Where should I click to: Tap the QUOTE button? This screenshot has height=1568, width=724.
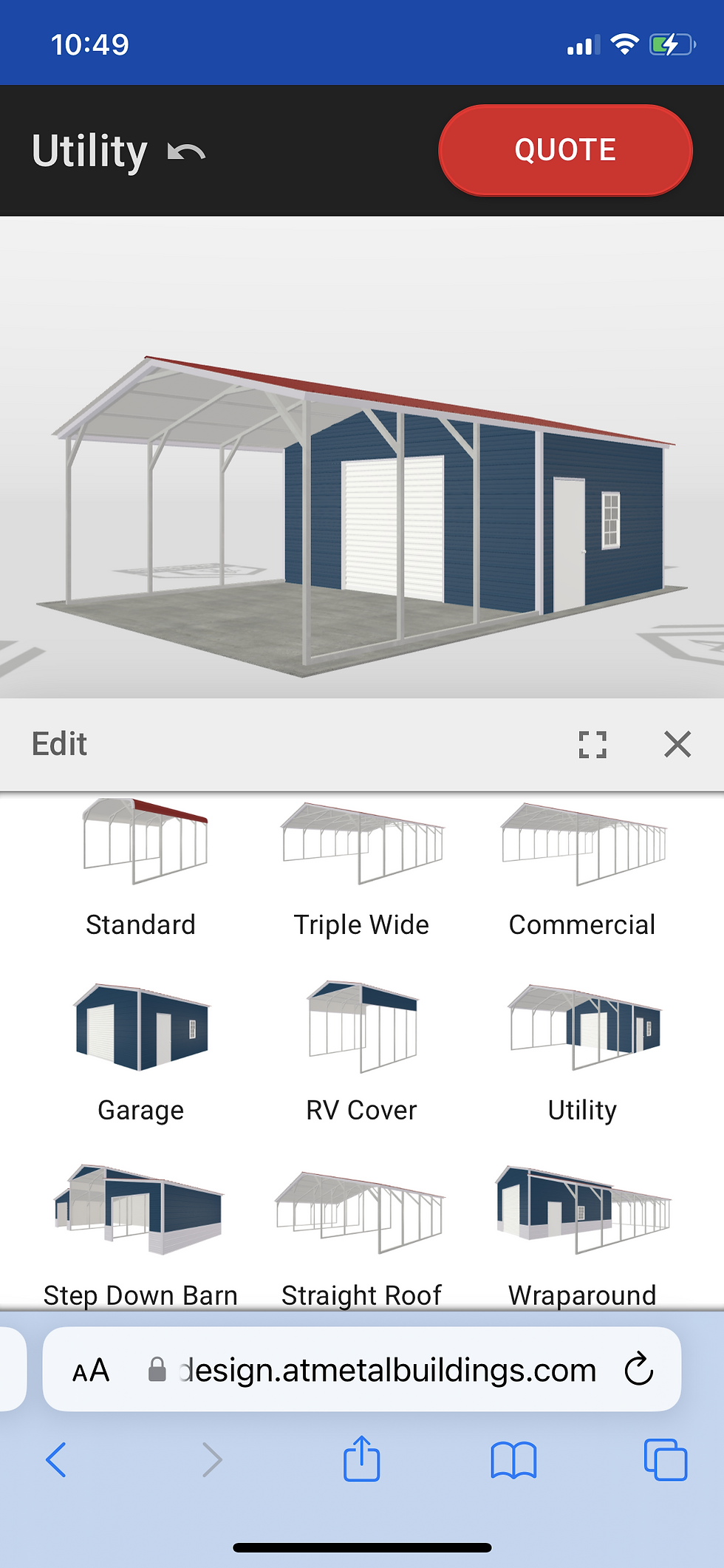[564, 150]
